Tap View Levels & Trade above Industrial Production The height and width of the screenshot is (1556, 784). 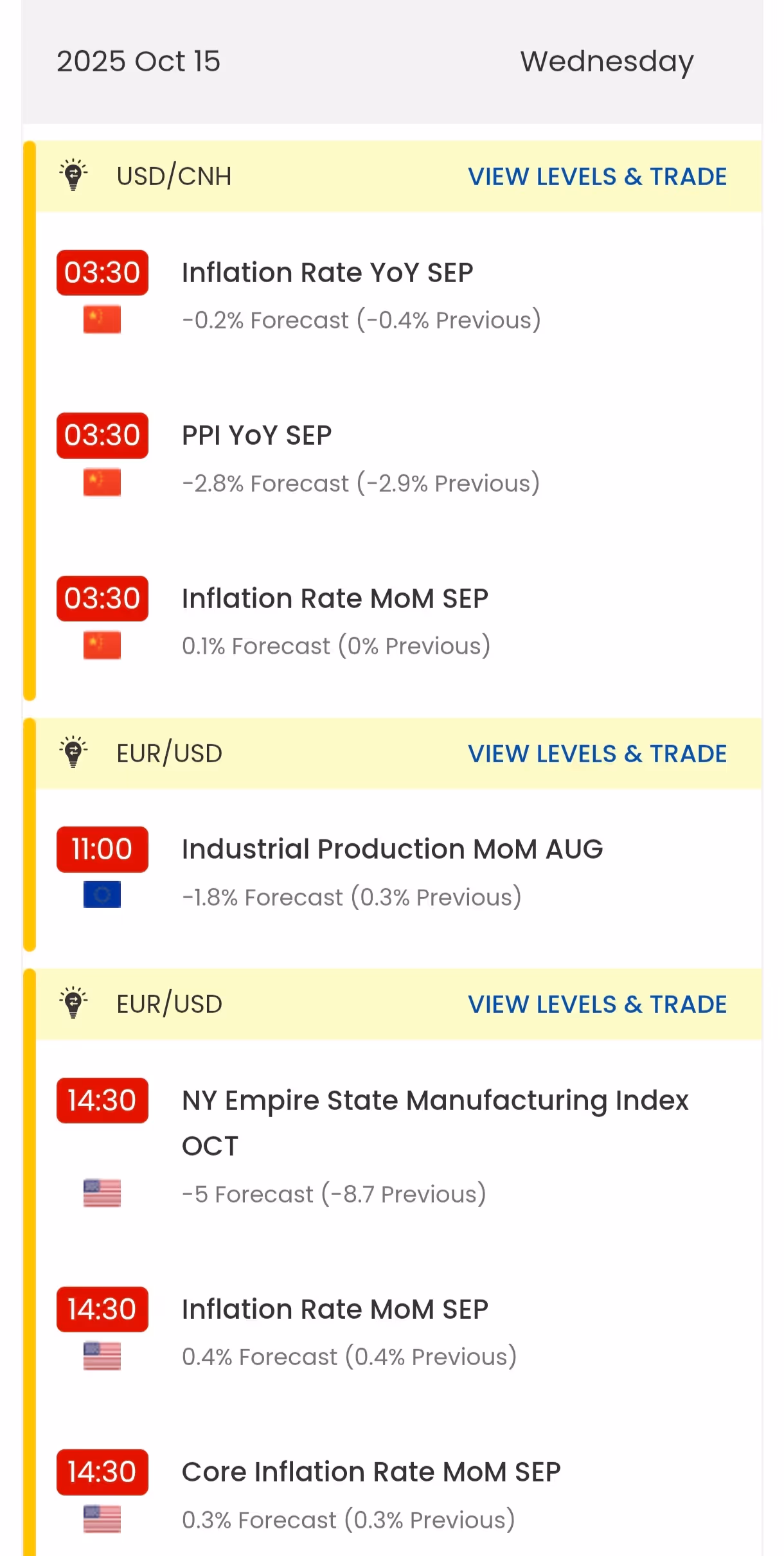[596, 754]
